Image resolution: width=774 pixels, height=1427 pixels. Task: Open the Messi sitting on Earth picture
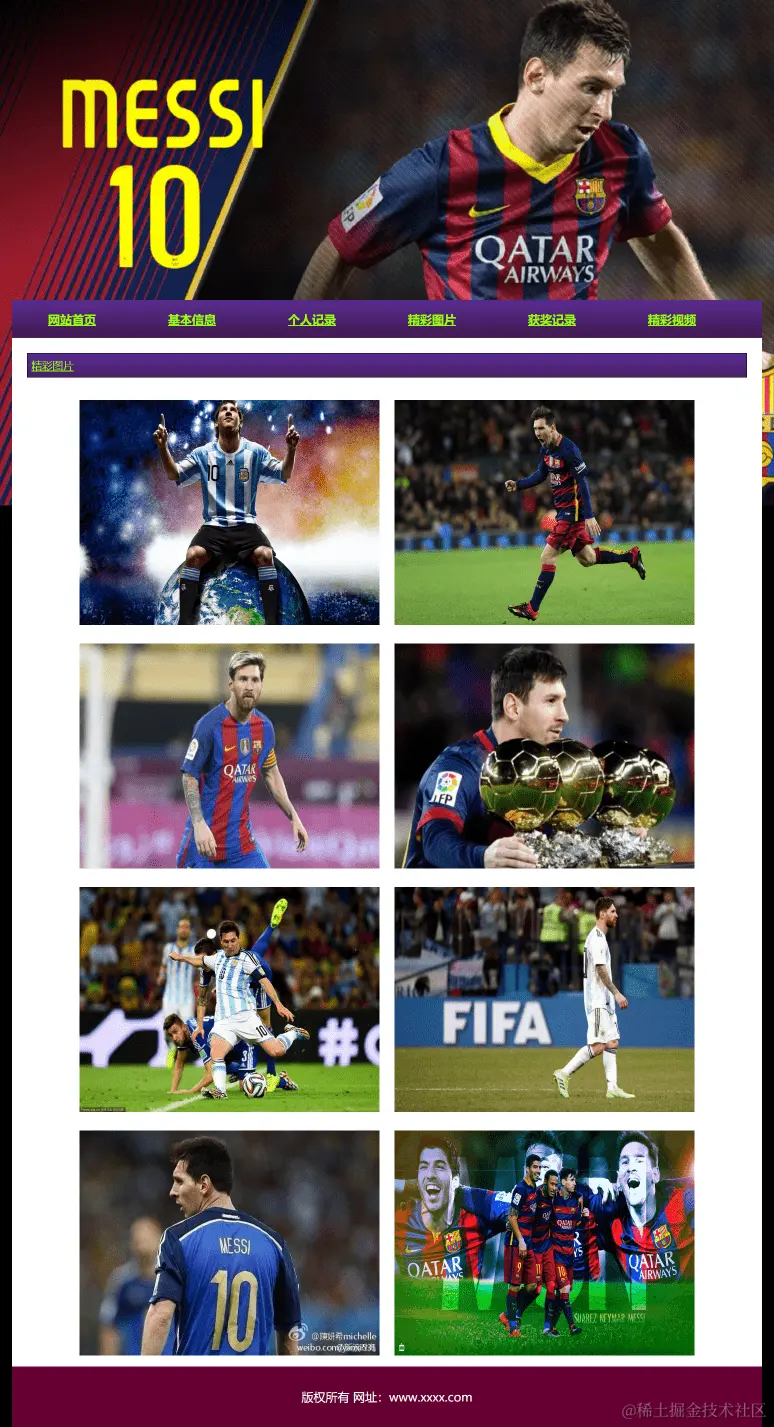point(229,513)
